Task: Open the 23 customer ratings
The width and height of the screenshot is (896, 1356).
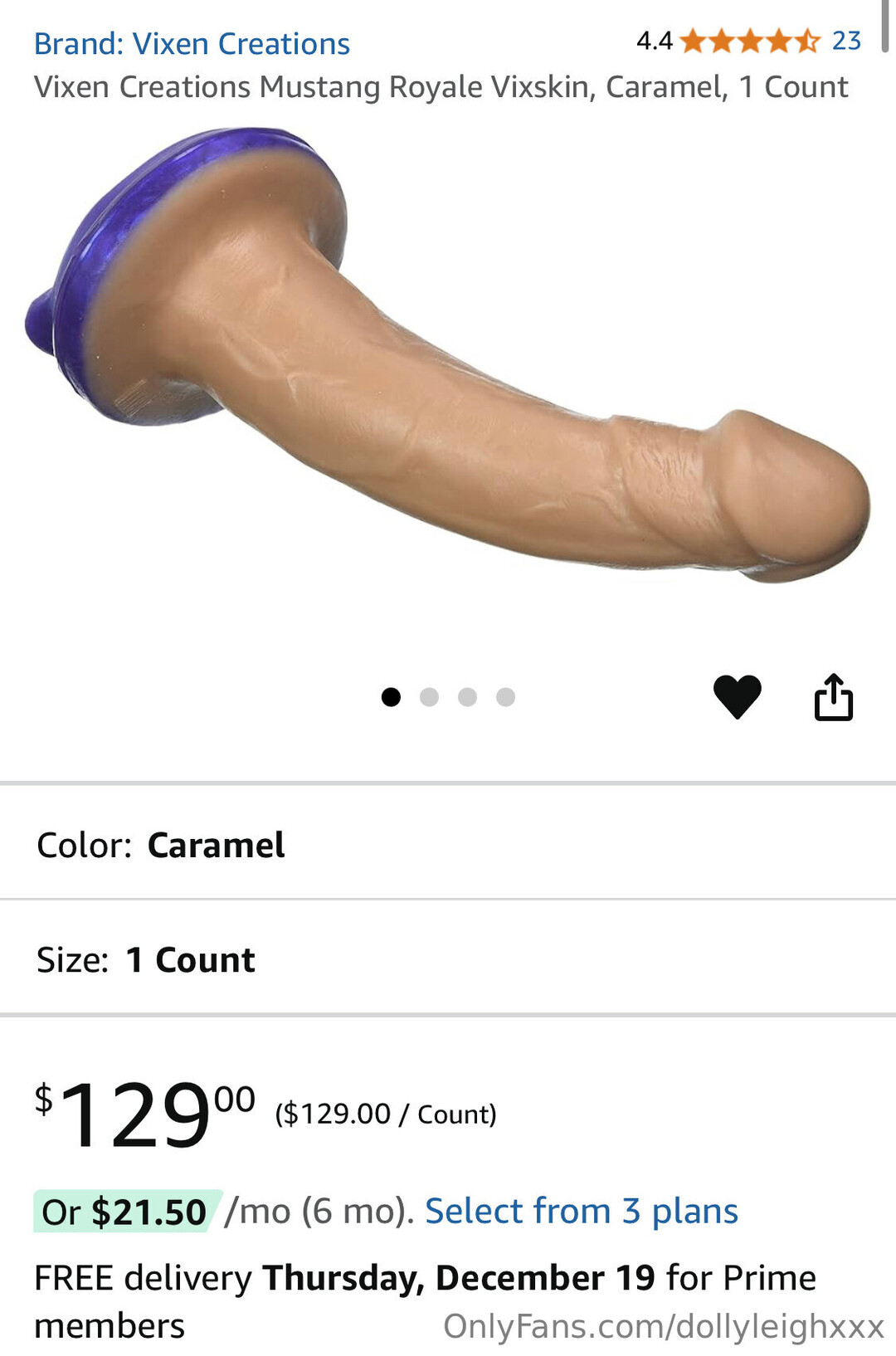Action: coord(846,41)
